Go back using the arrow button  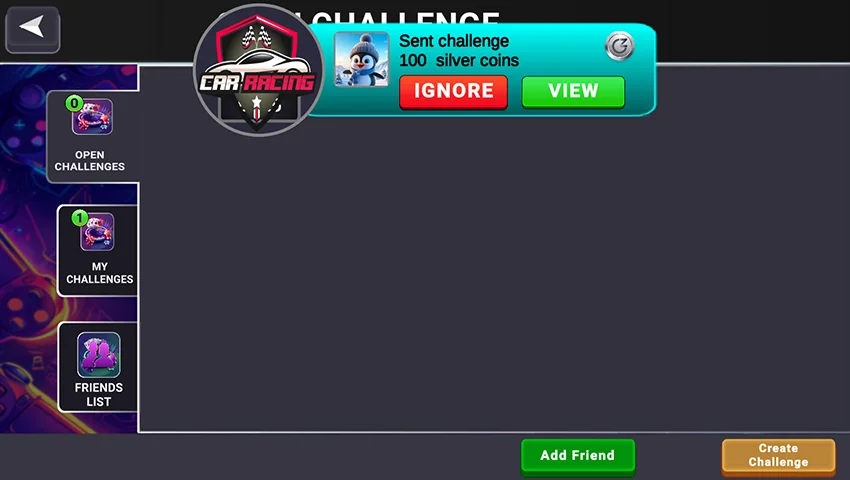33,29
